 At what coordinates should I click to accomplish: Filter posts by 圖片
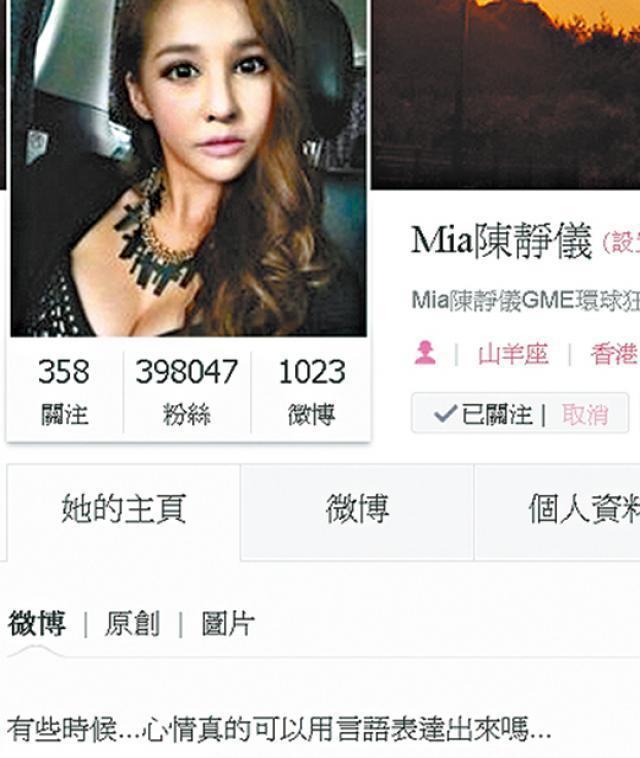(x=227, y=625)
